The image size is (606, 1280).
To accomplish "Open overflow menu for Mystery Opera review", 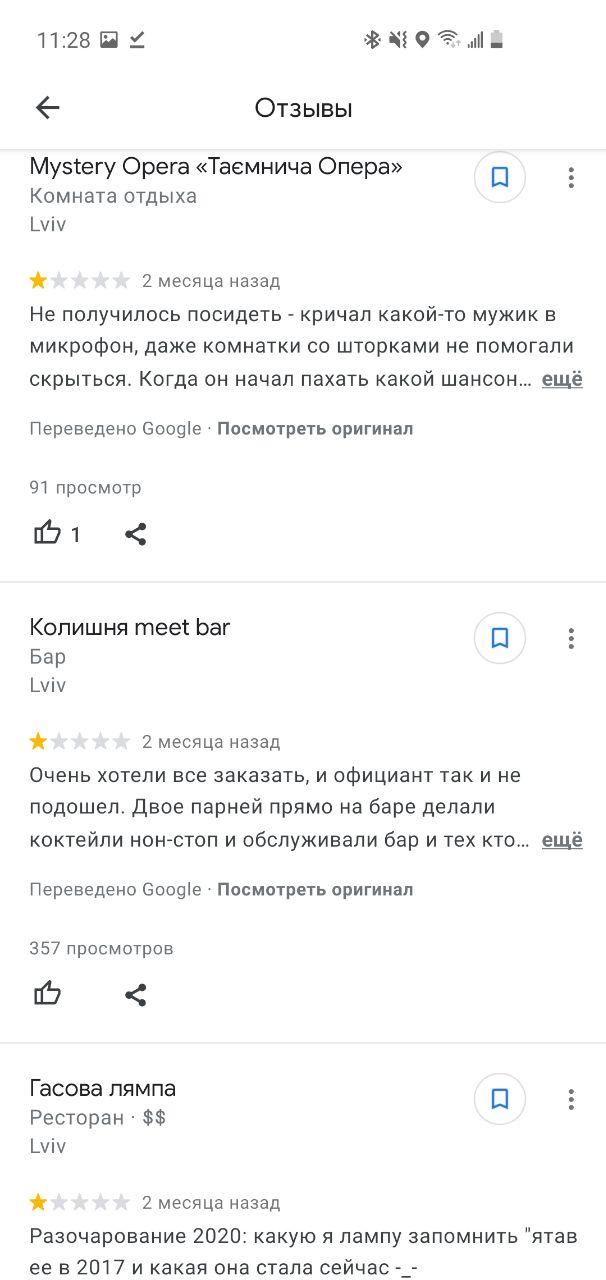I will pyautogui.click(x=571, y=178).
